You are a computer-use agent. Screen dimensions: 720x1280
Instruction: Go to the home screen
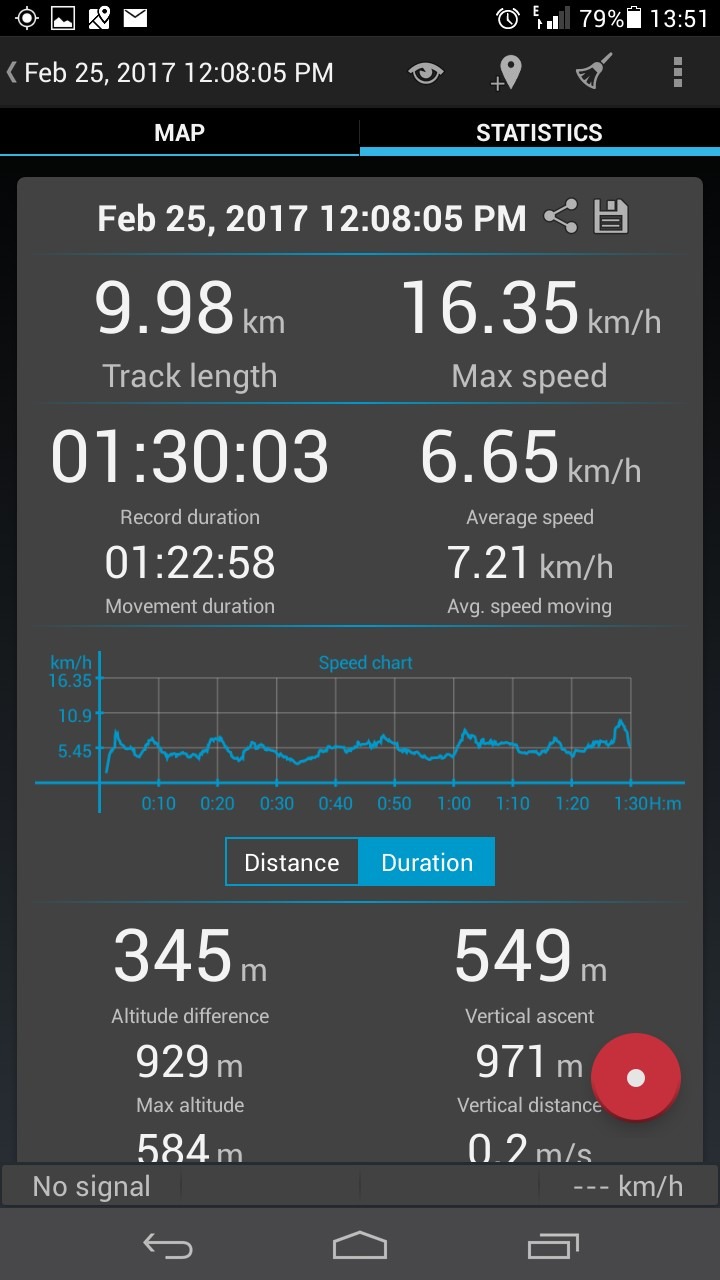coord(360,1245)
